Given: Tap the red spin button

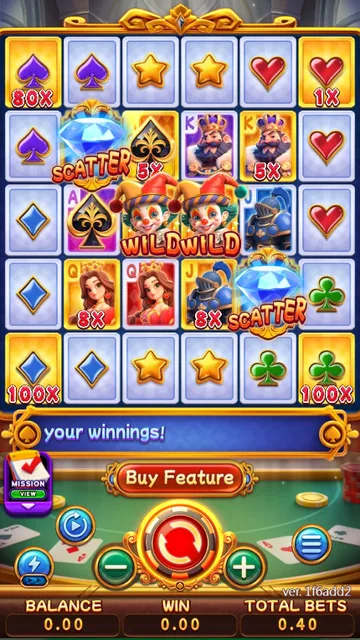Looking at the screenshot, I should (x=180, y=544).
